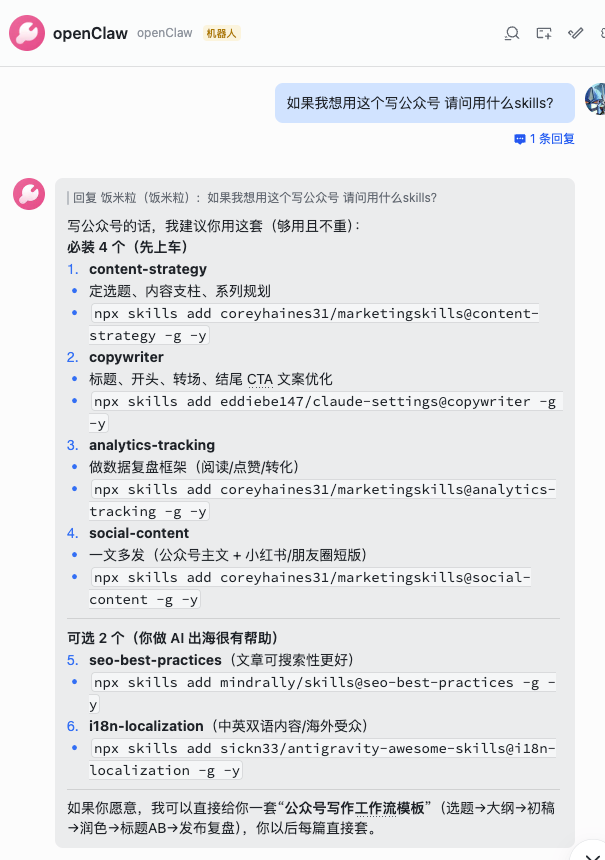Screen dimensions: 605x860
Task: Jump to the latest message arrow
Action: [x=588, y=851]
